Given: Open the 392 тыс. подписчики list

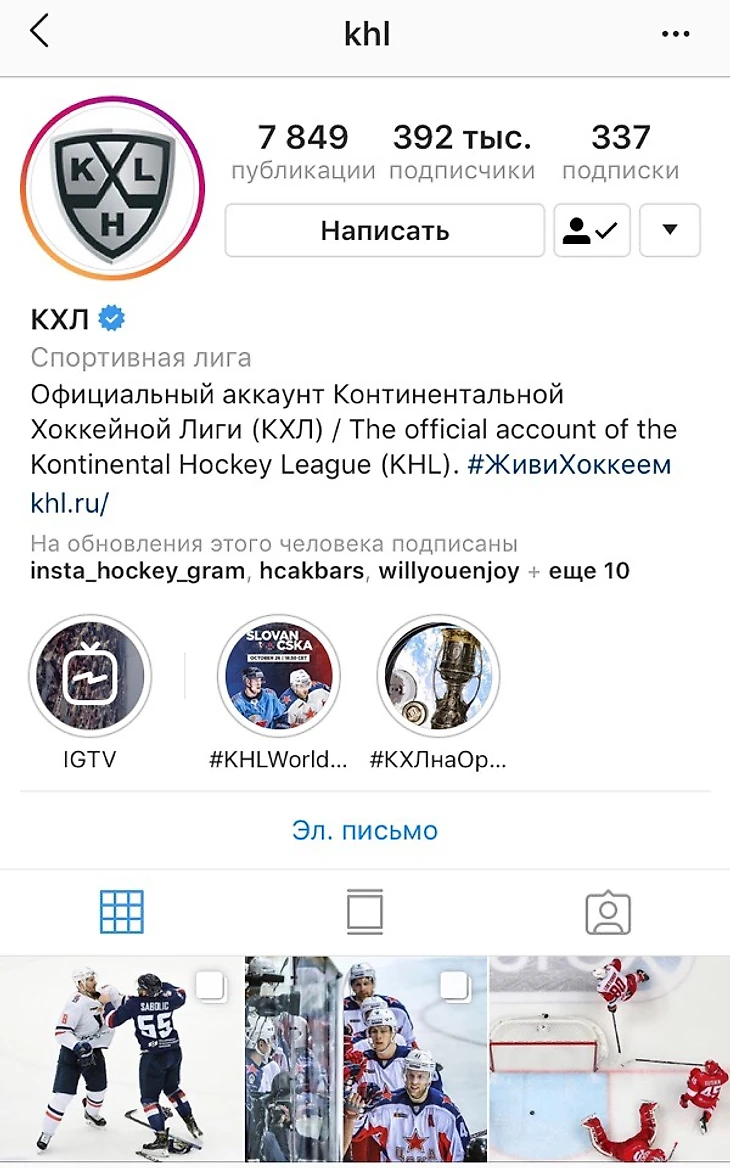Looking at the screenshot, I should point(461,151).
